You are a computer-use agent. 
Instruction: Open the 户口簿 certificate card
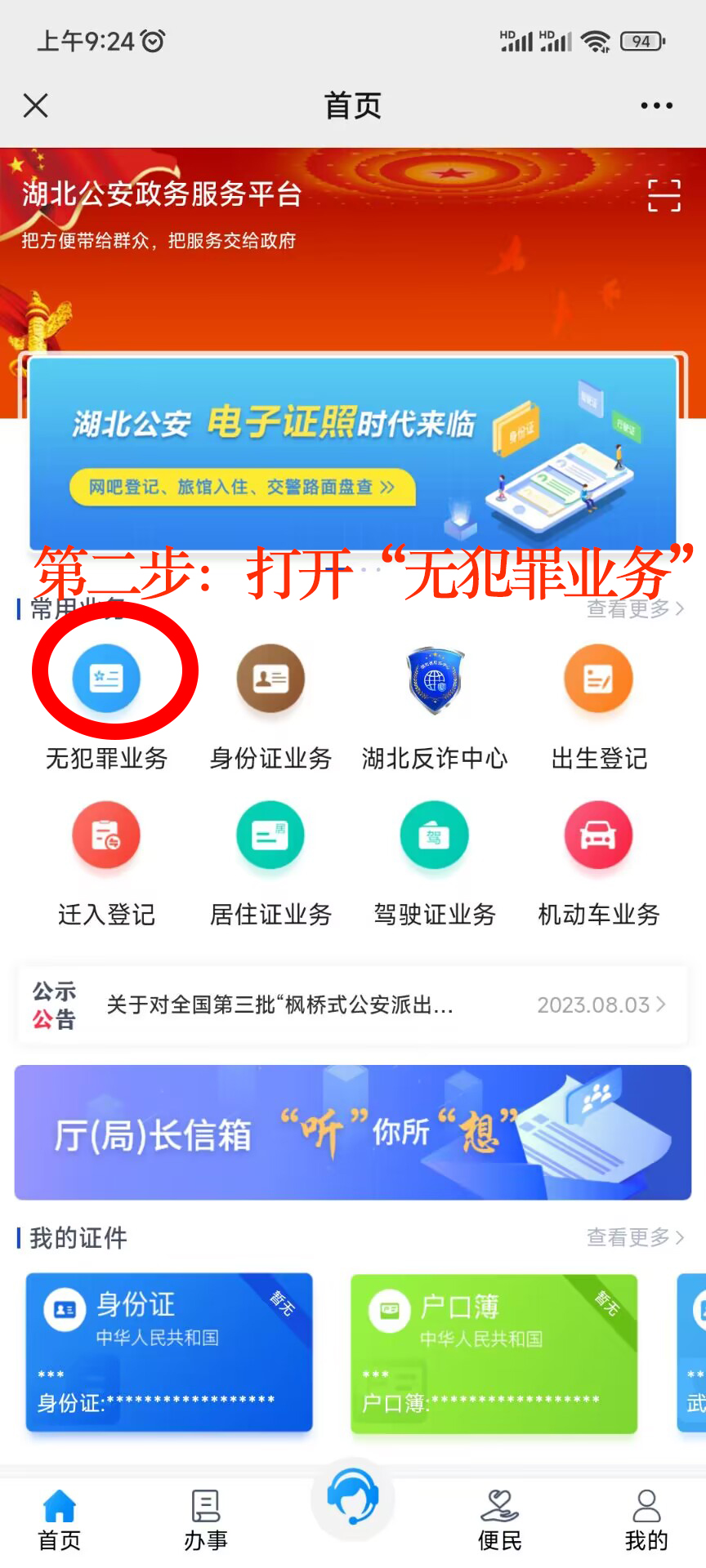pyautogui.click(x=494, y=1353)
